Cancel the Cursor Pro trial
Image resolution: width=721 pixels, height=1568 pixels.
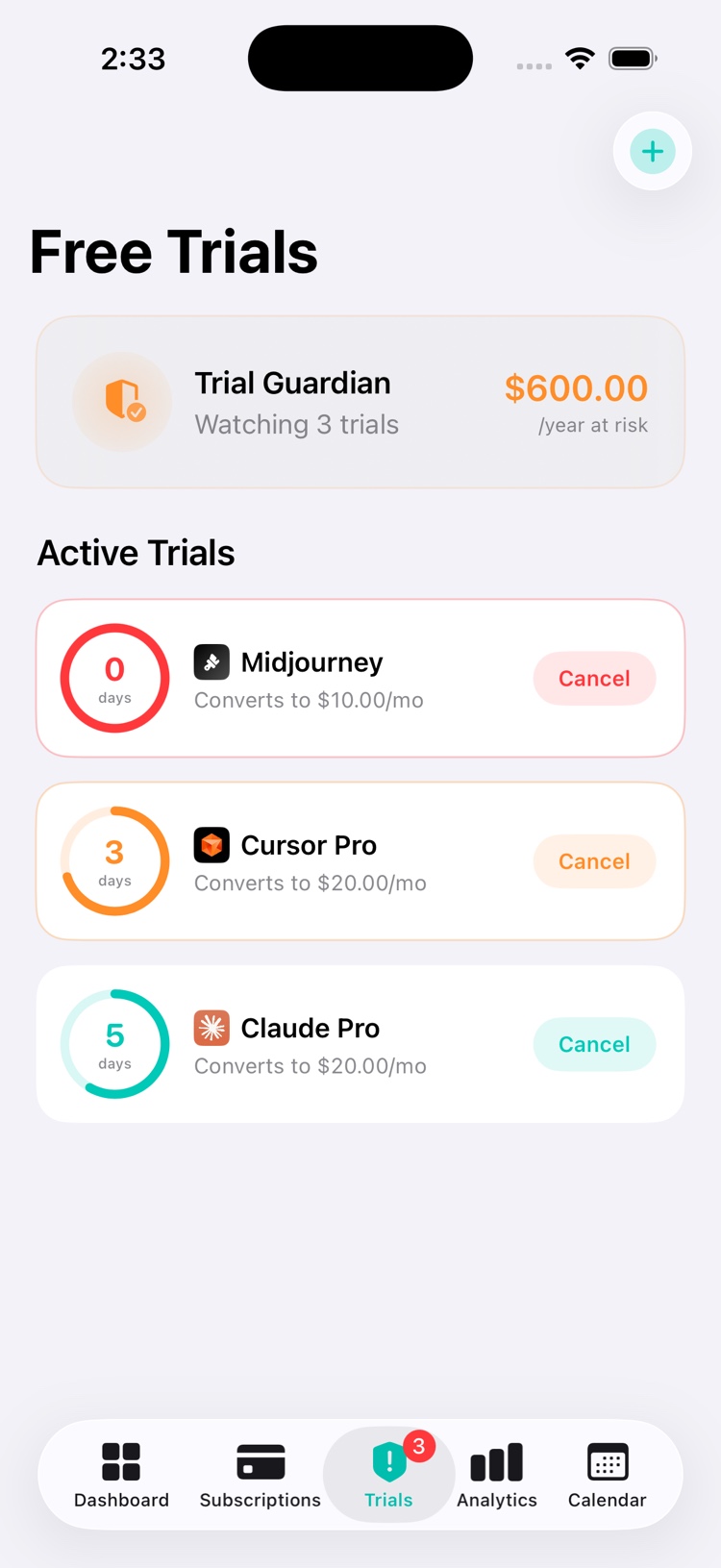[594, 861]
